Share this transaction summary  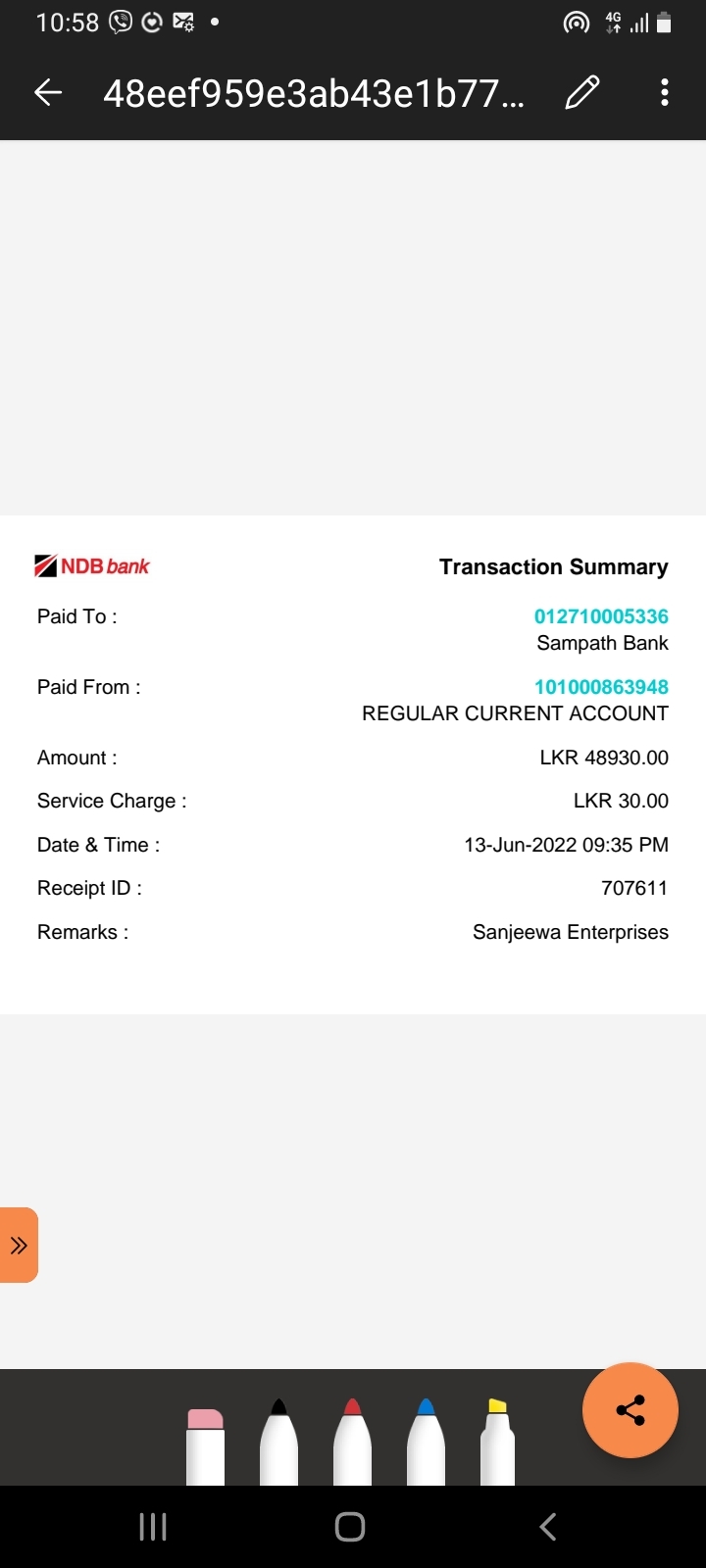pos(630,1410)
